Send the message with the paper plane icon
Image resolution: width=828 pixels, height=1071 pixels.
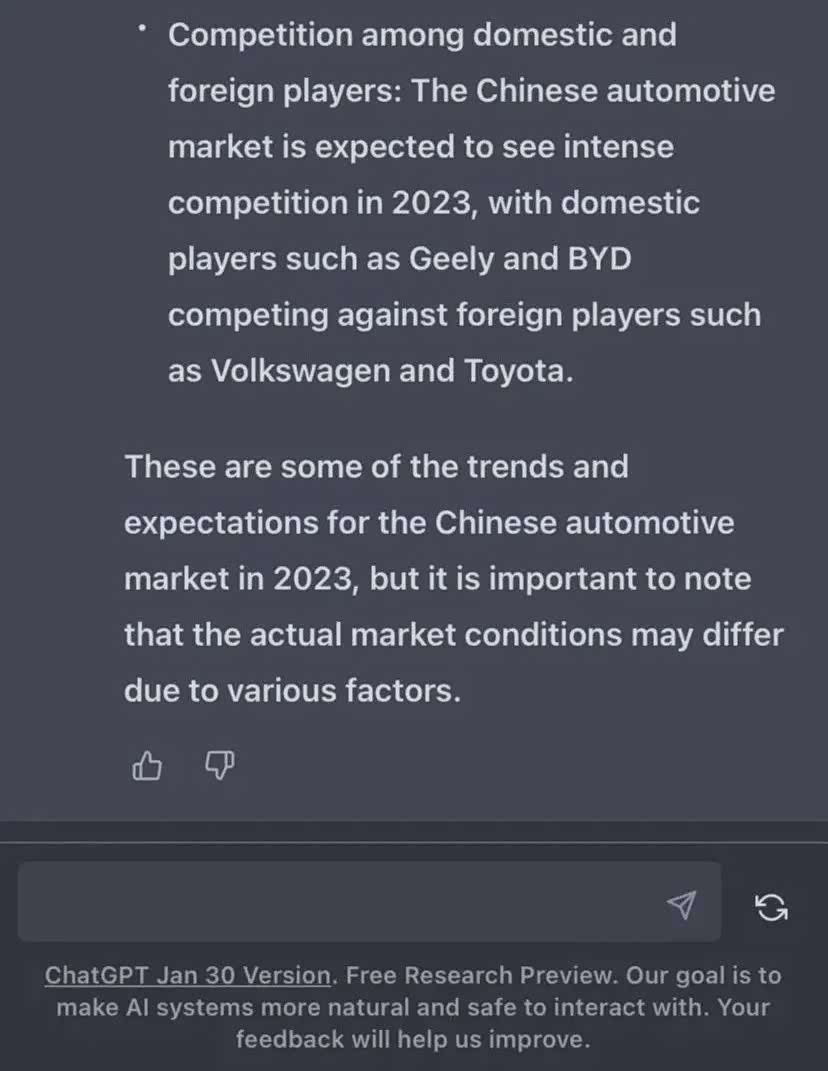(681, 905)
